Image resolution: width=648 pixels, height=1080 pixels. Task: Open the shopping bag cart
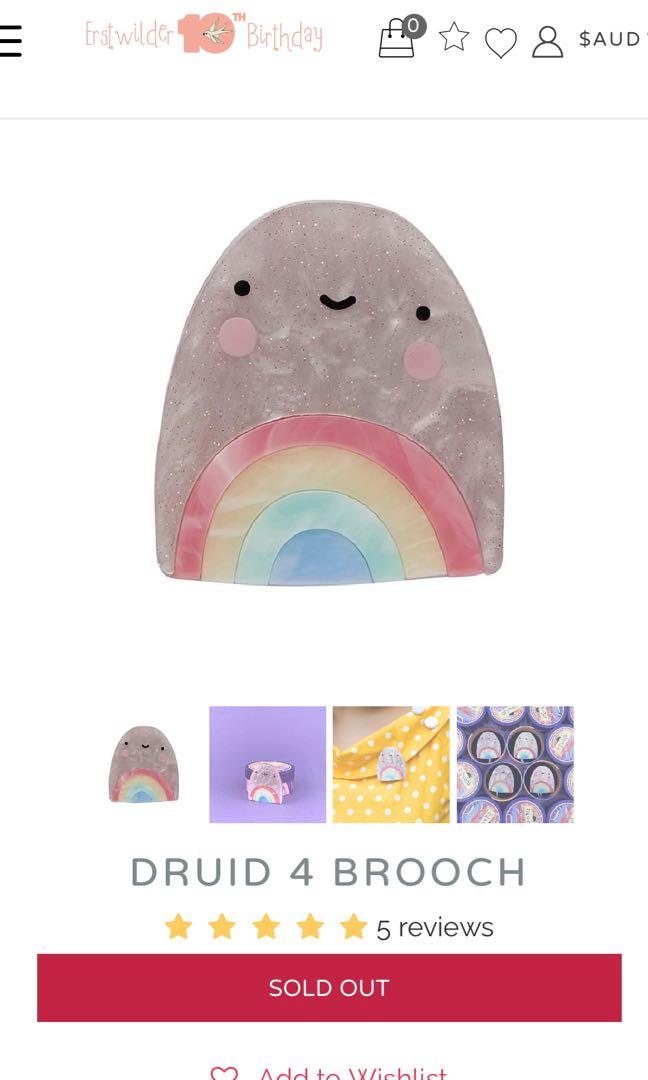398,39
